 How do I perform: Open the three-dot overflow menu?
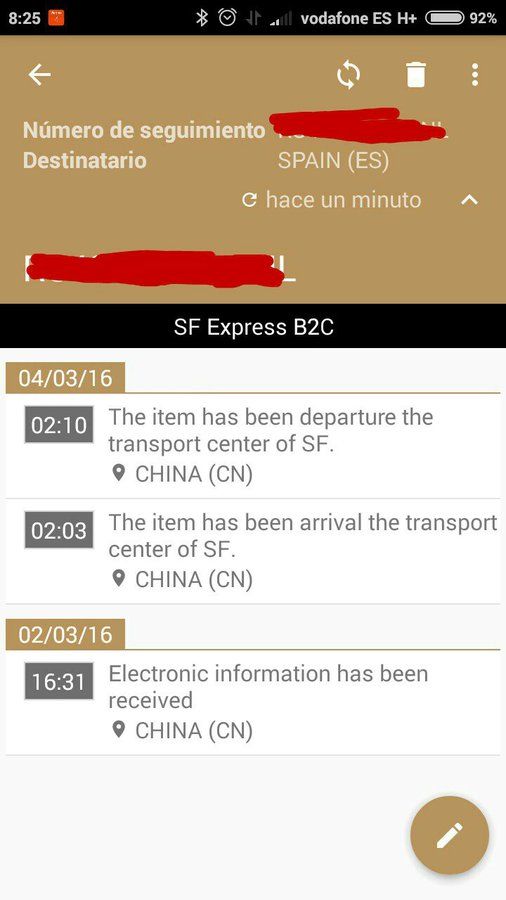(474, 75)
